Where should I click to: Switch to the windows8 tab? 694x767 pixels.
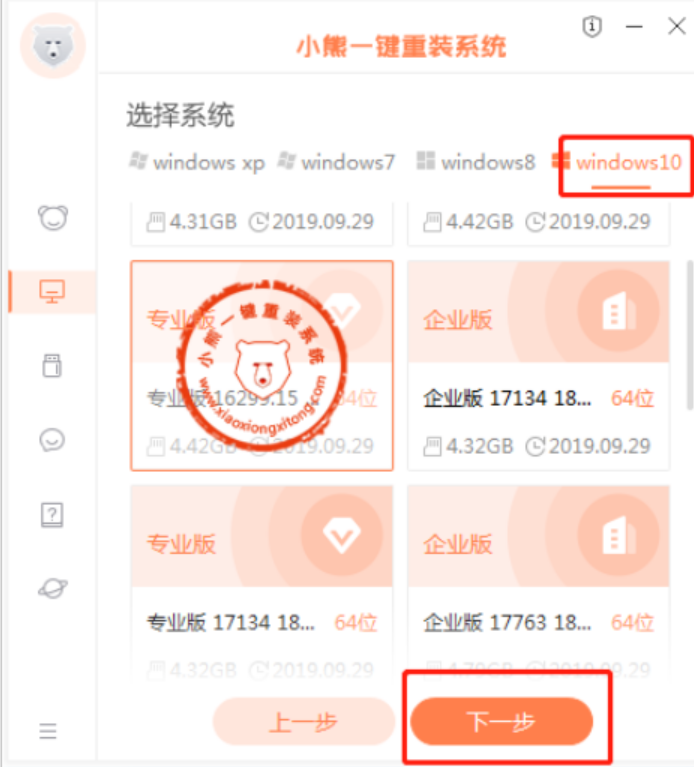(x=476, y=162)
